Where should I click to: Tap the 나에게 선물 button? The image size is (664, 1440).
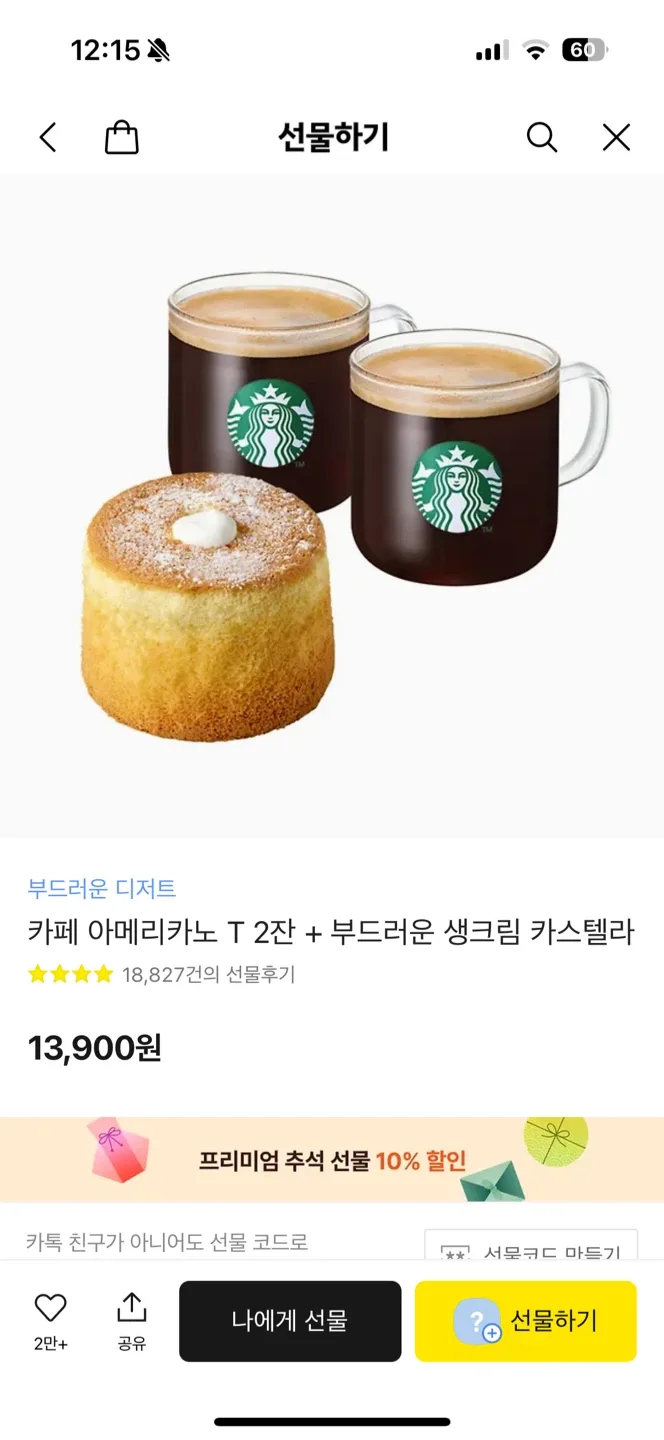290,1320
